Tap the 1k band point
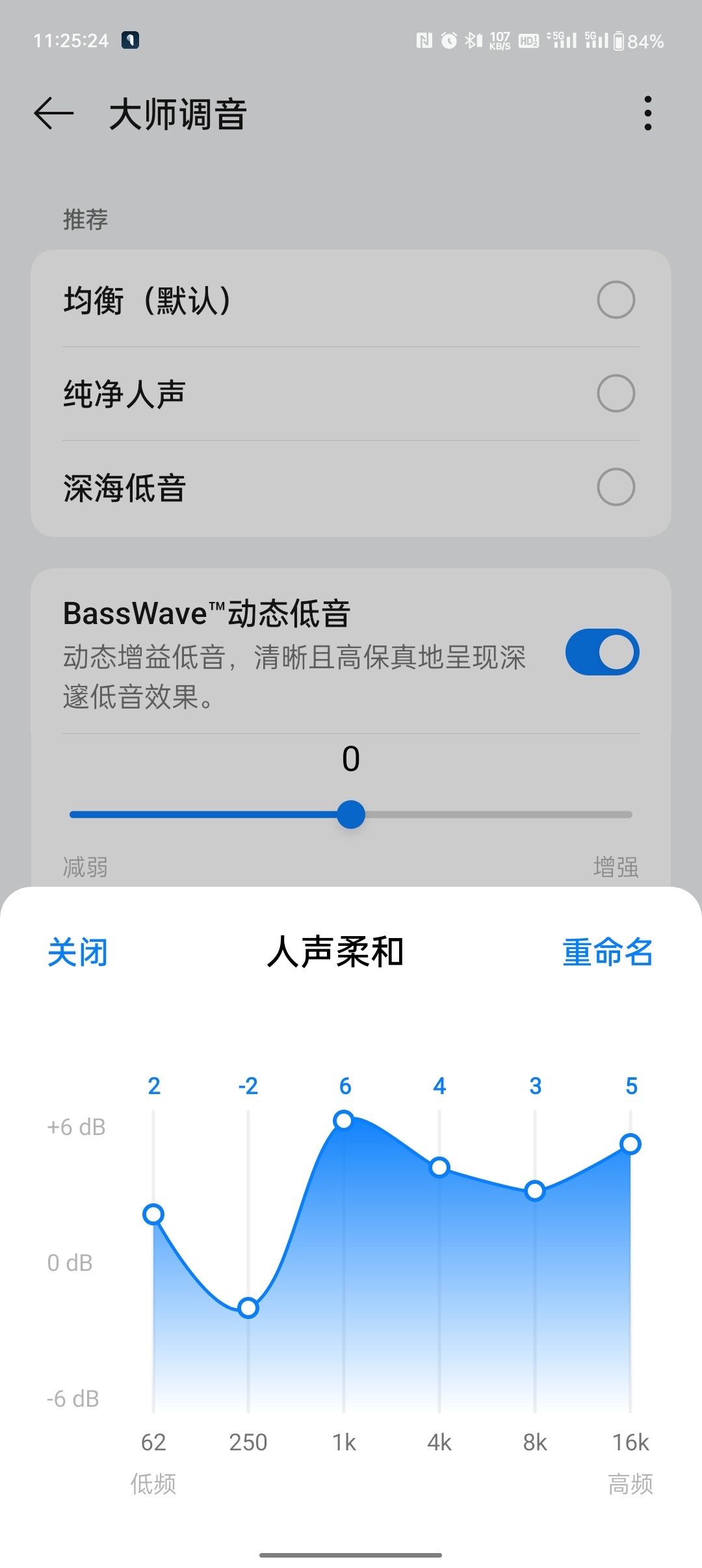This screenshot has width=702, height=1568. (x=344, y=1120)
